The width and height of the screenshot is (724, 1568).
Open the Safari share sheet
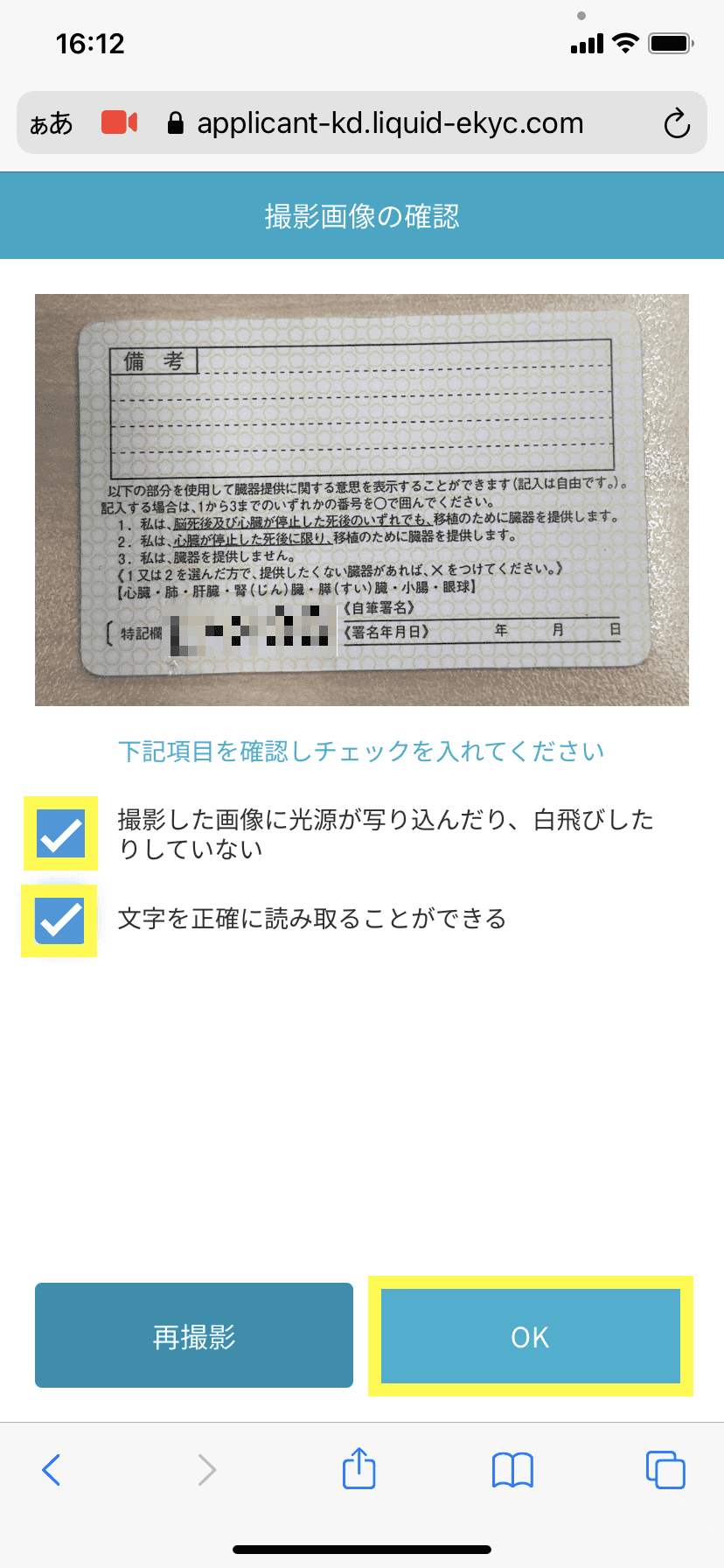[359, 1468]
